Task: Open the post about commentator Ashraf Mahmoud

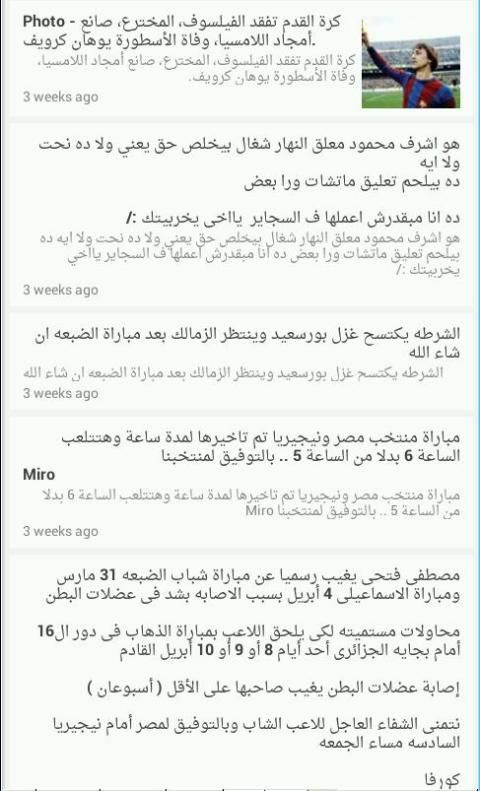Action: 241,214
